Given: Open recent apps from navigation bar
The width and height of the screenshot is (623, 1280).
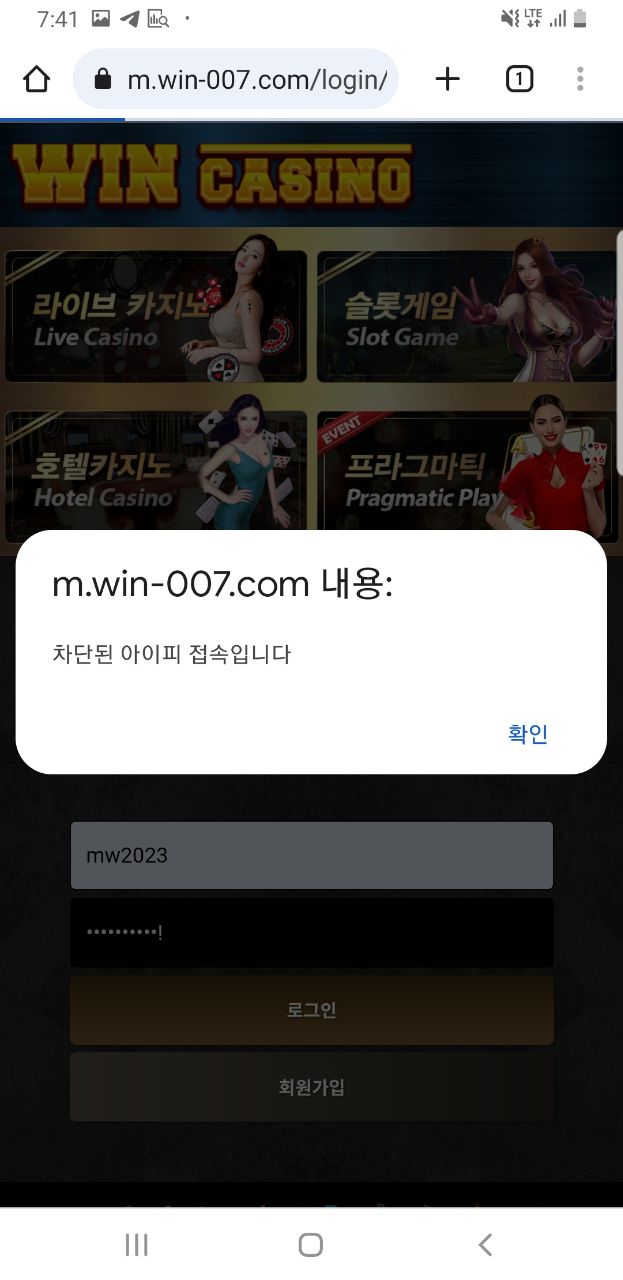Looking at the screenshot, I should [136, 1244].
